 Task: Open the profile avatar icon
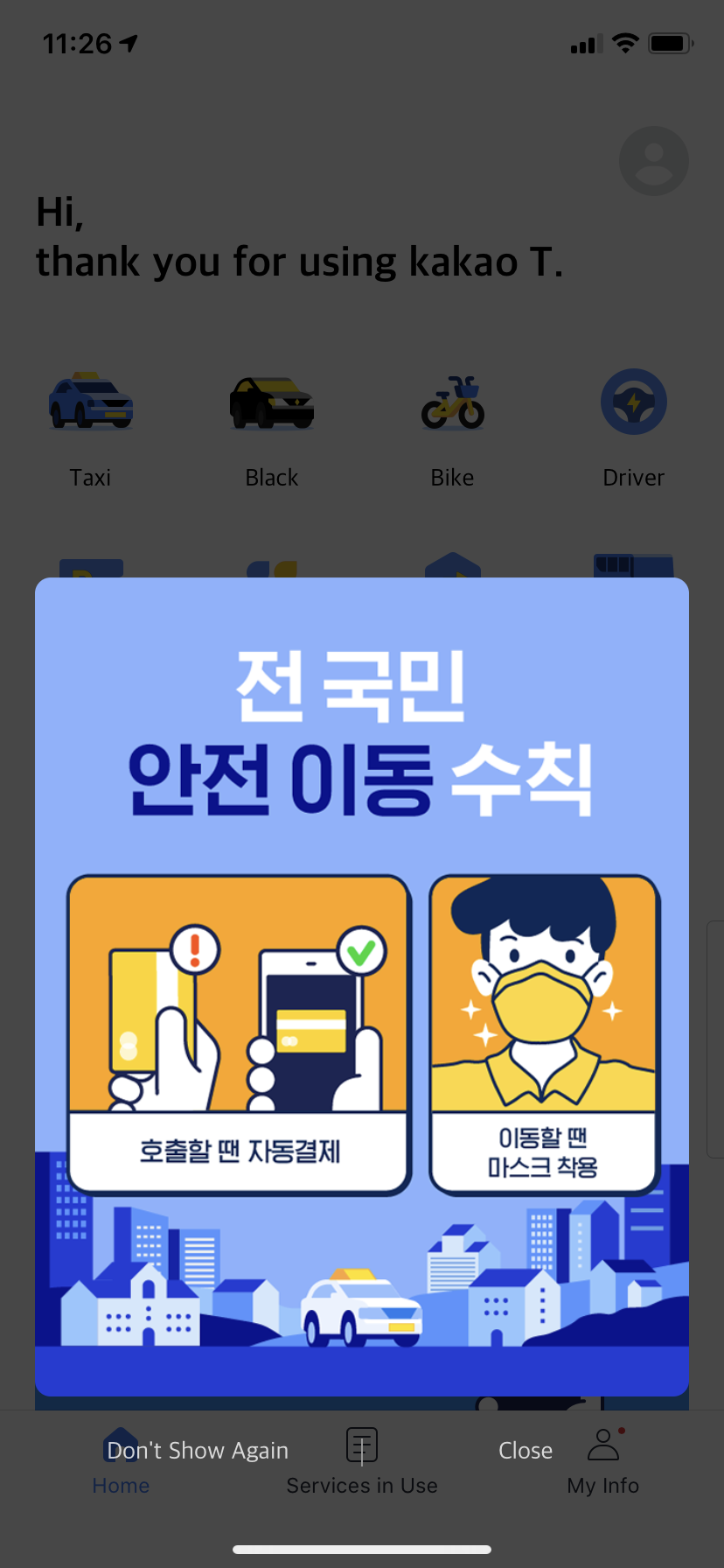coord(653,161)
